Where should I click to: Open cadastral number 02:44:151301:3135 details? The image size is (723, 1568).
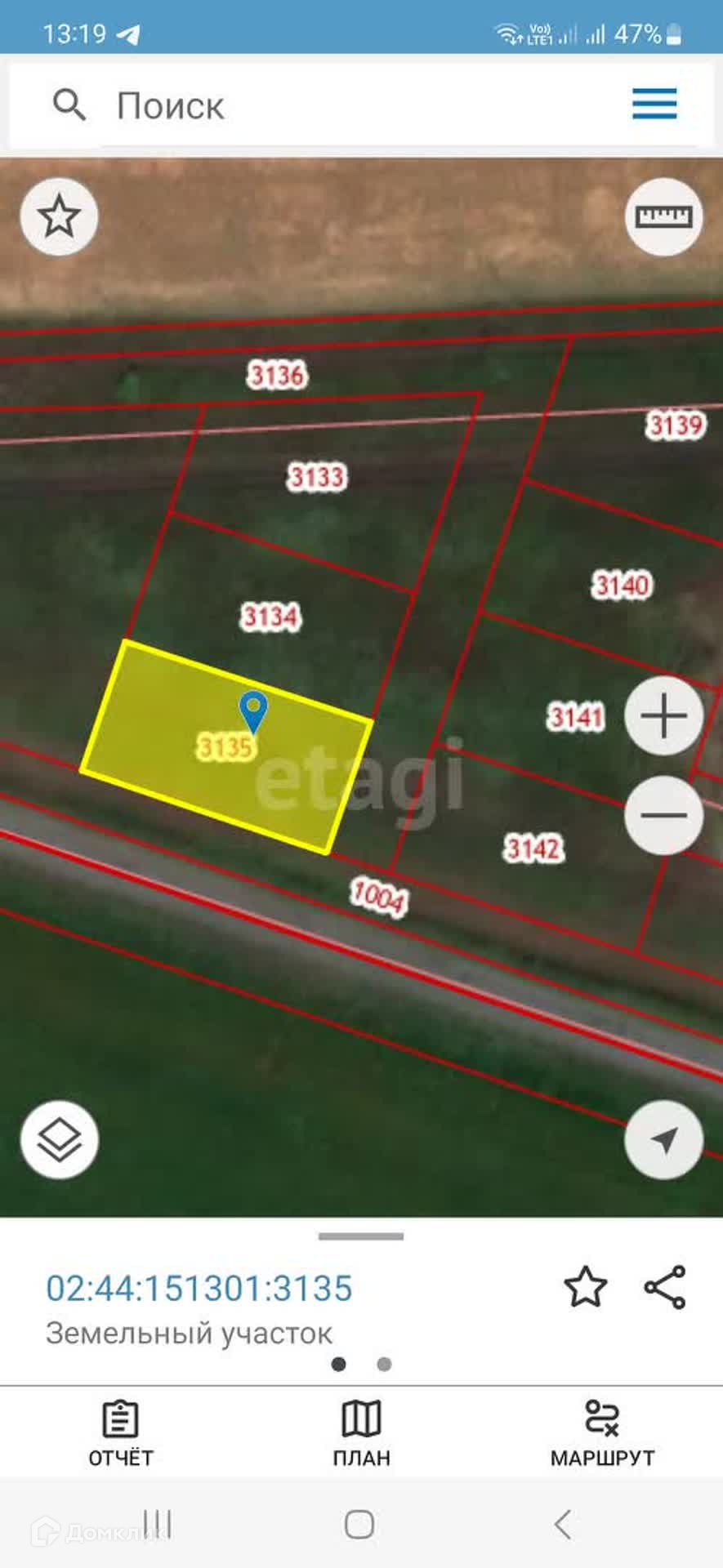click(x=199, y=1289)
